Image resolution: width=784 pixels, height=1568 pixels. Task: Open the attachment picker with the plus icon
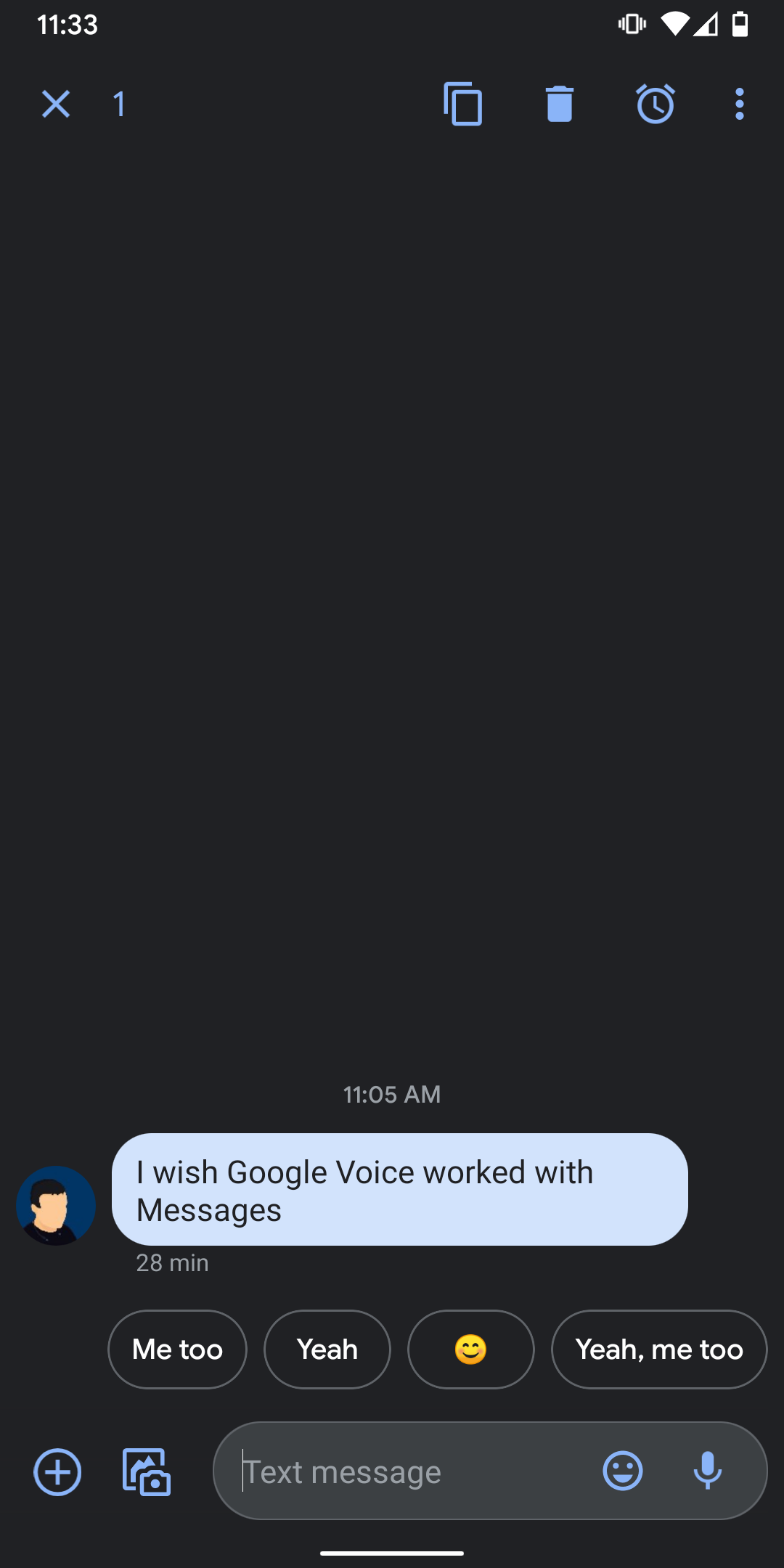point(57,1471)
